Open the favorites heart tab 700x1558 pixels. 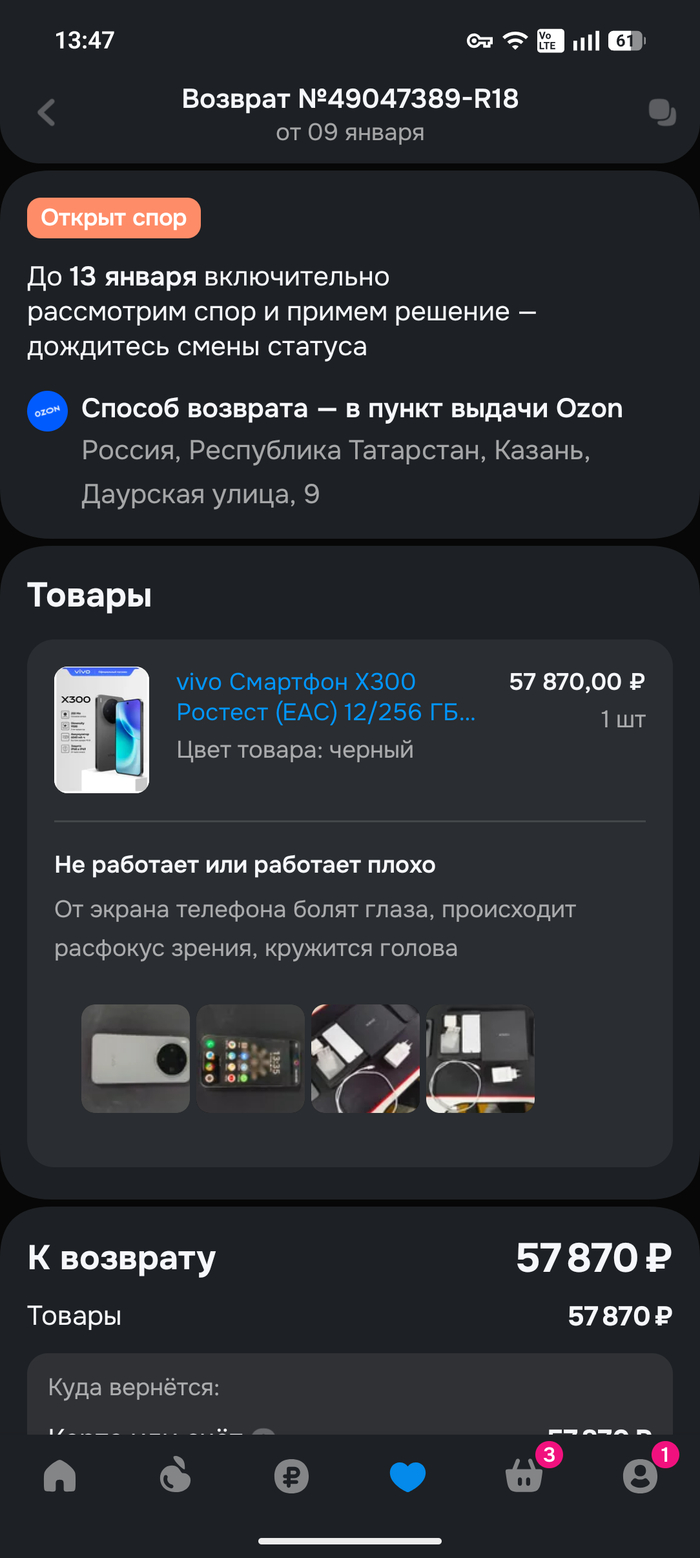tap(408, 1476)
